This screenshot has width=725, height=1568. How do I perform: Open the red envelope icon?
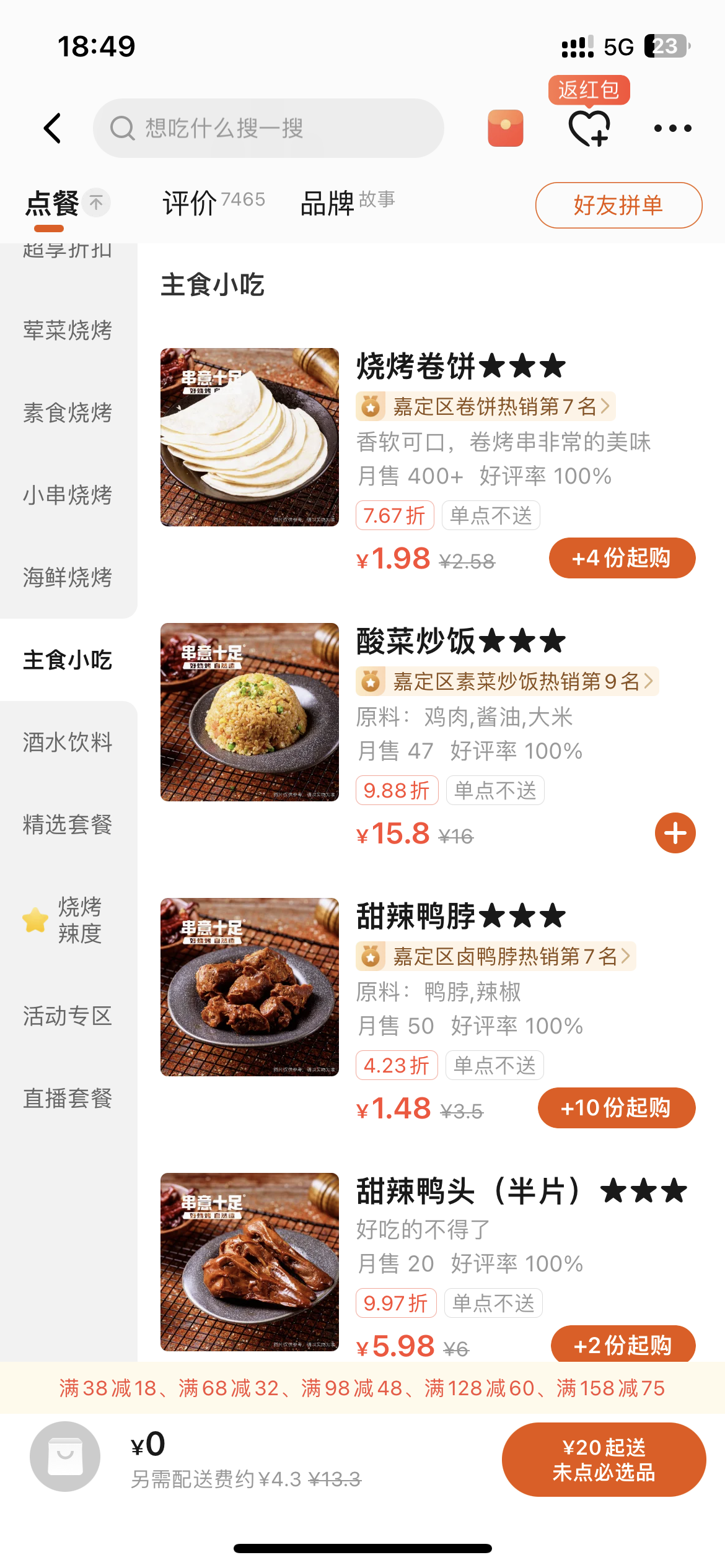506,128
